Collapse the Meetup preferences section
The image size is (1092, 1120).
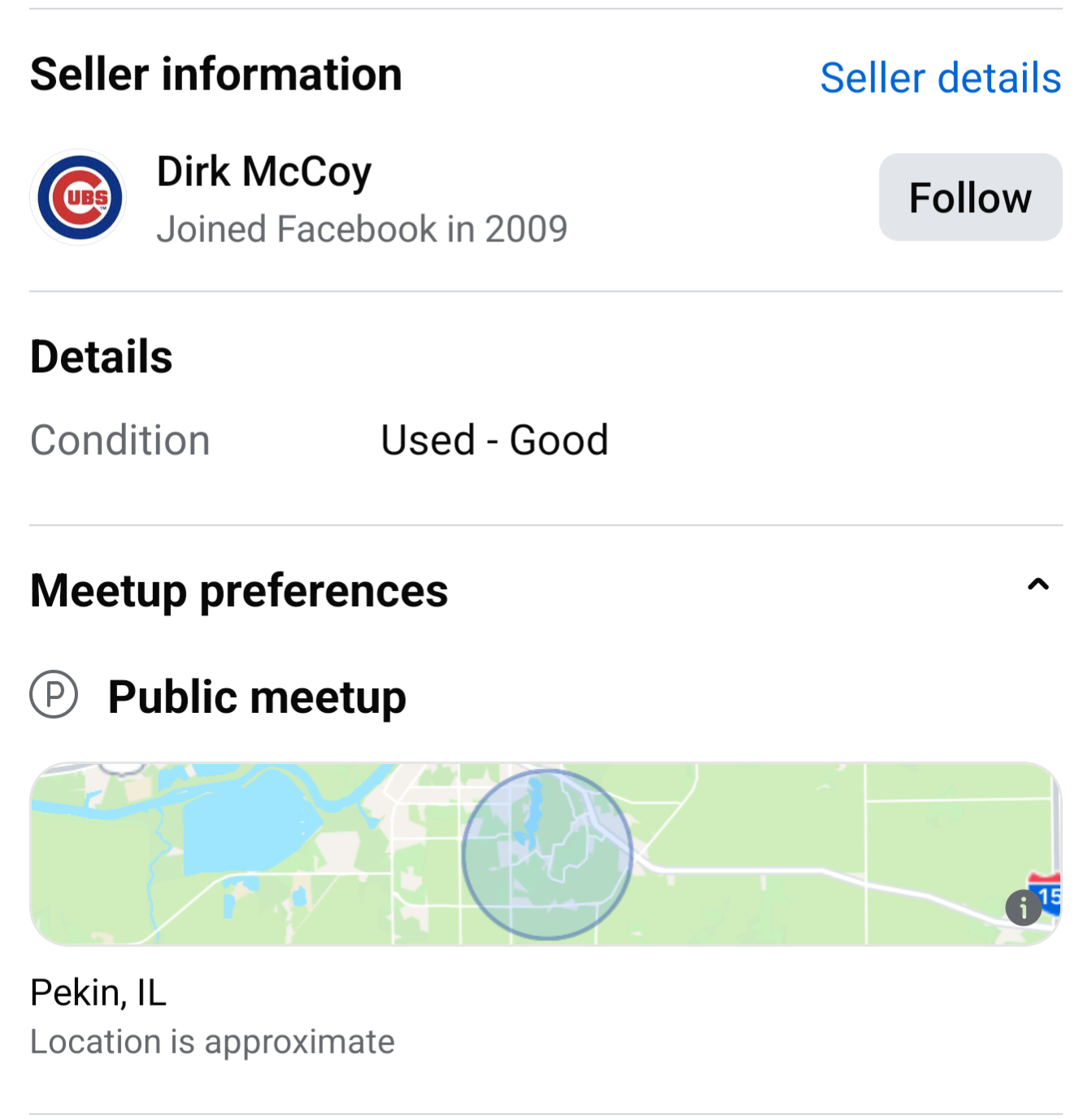point(1038,585)
